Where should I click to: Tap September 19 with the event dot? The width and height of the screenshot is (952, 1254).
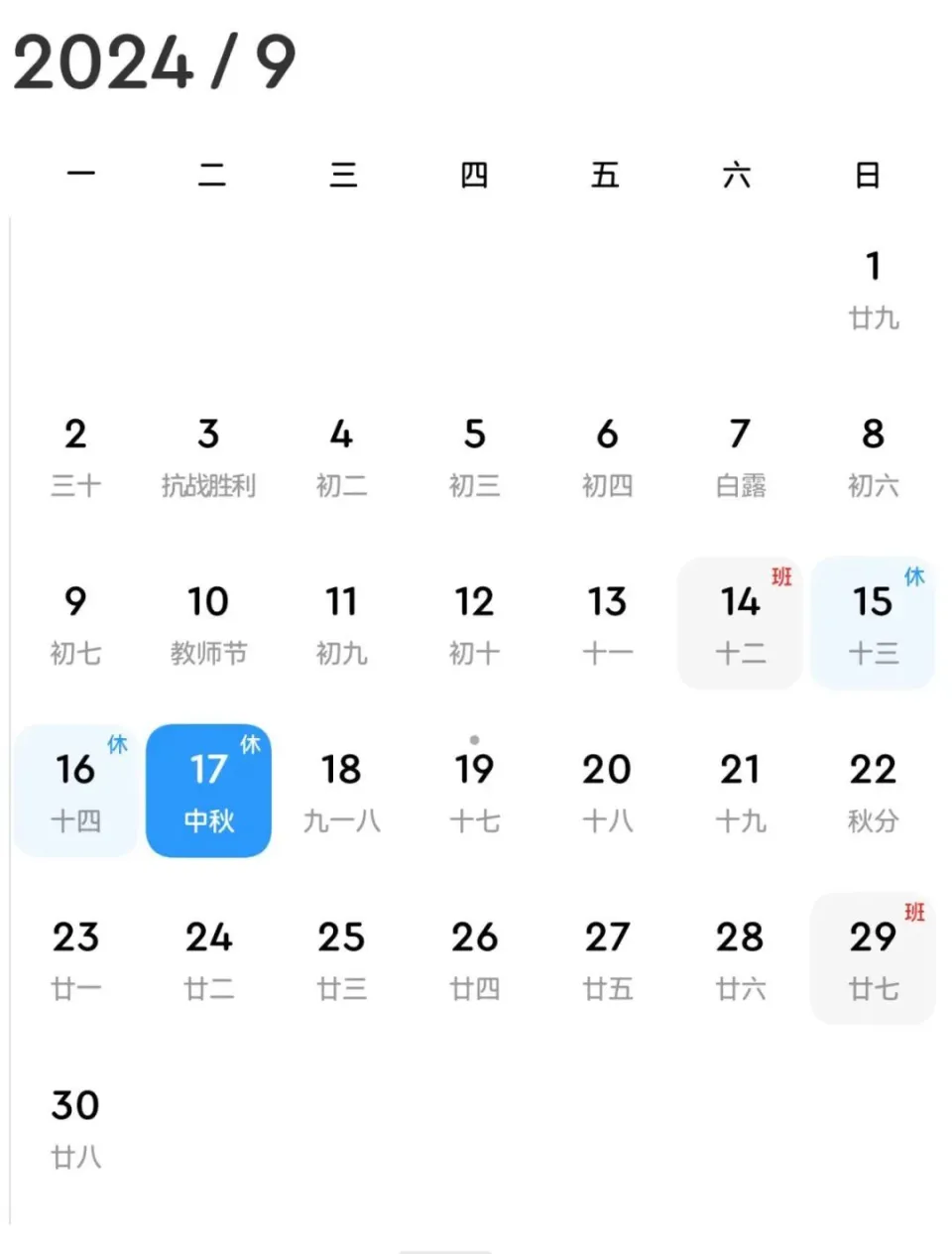(474, 791)
